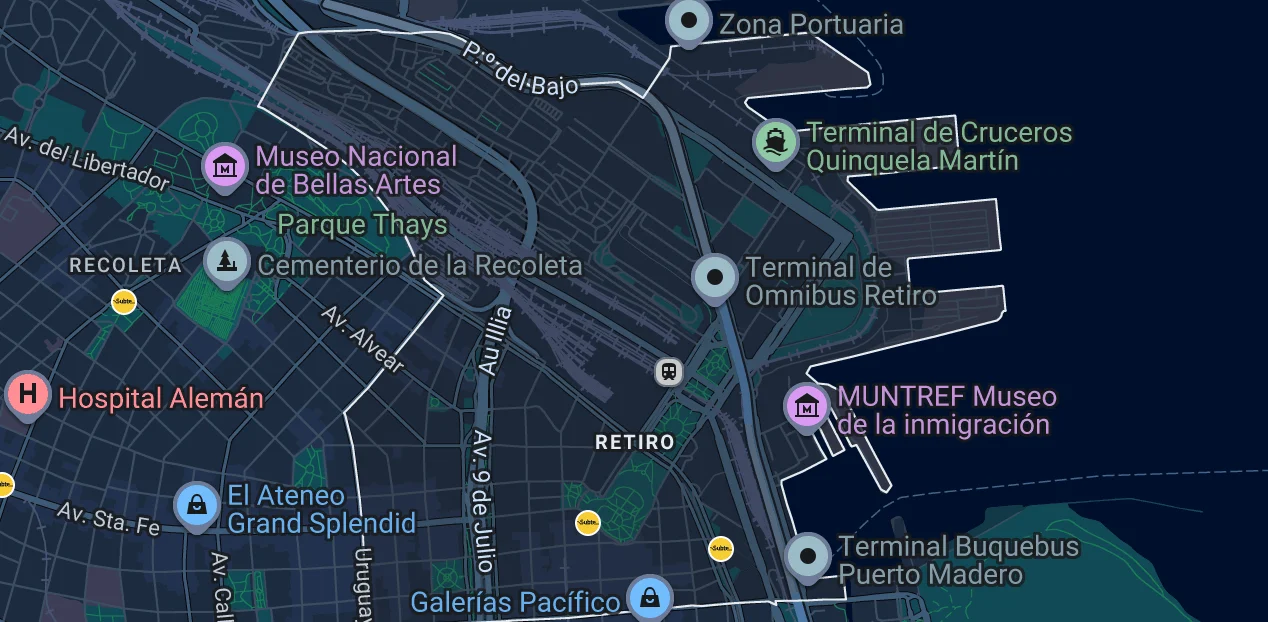
Task: Open the Cementerio de la Recoleta marker
Action: (x=227, y=261)
